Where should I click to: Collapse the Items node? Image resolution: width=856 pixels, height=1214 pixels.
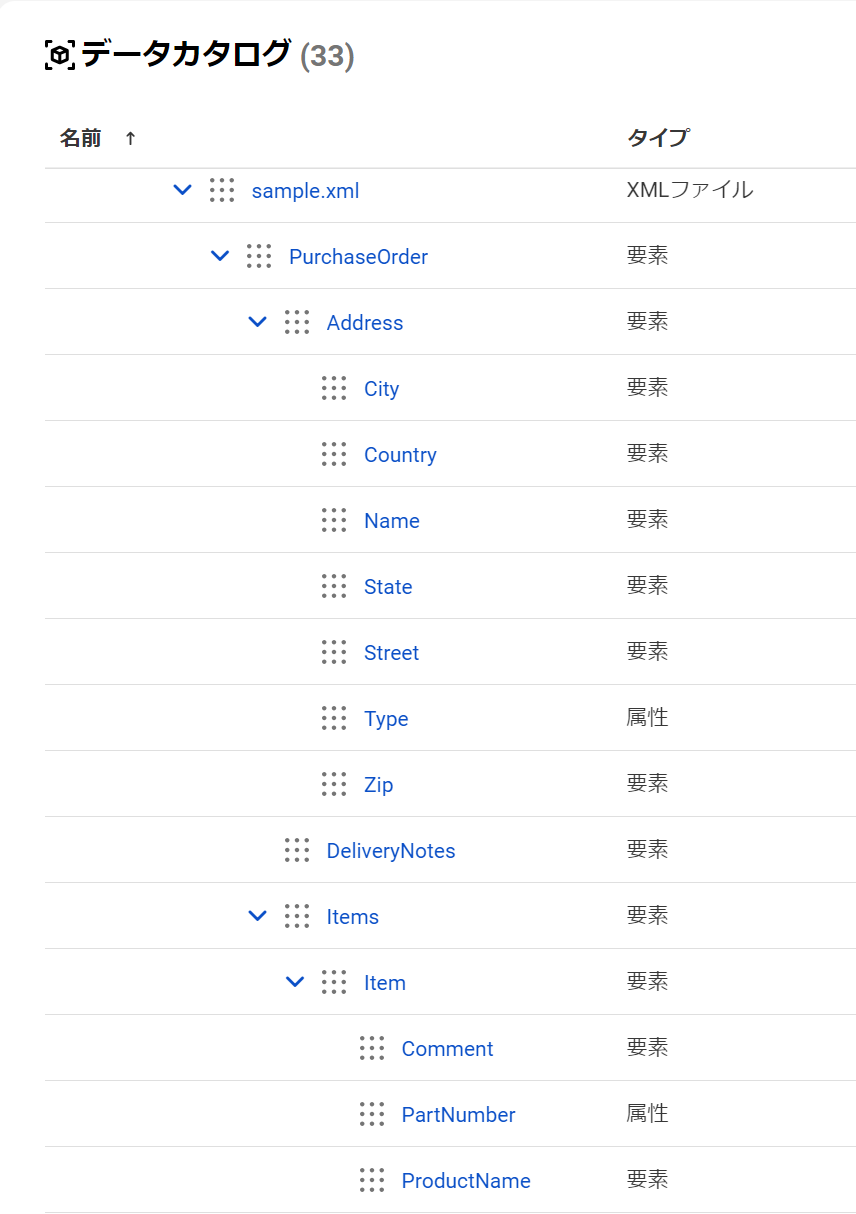(257, 916)
